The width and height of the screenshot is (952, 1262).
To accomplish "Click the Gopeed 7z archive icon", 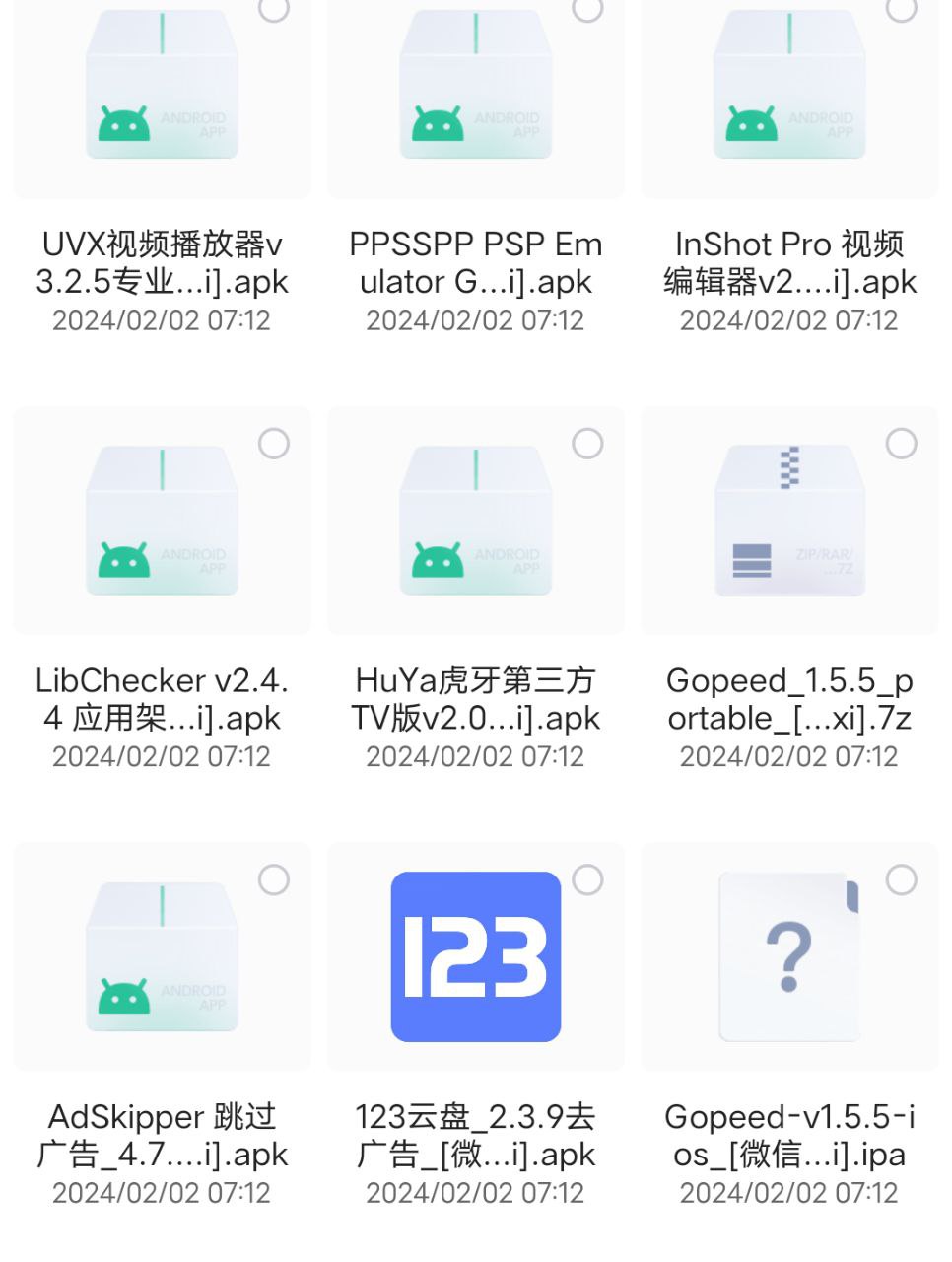I will (x=788, y=523).
